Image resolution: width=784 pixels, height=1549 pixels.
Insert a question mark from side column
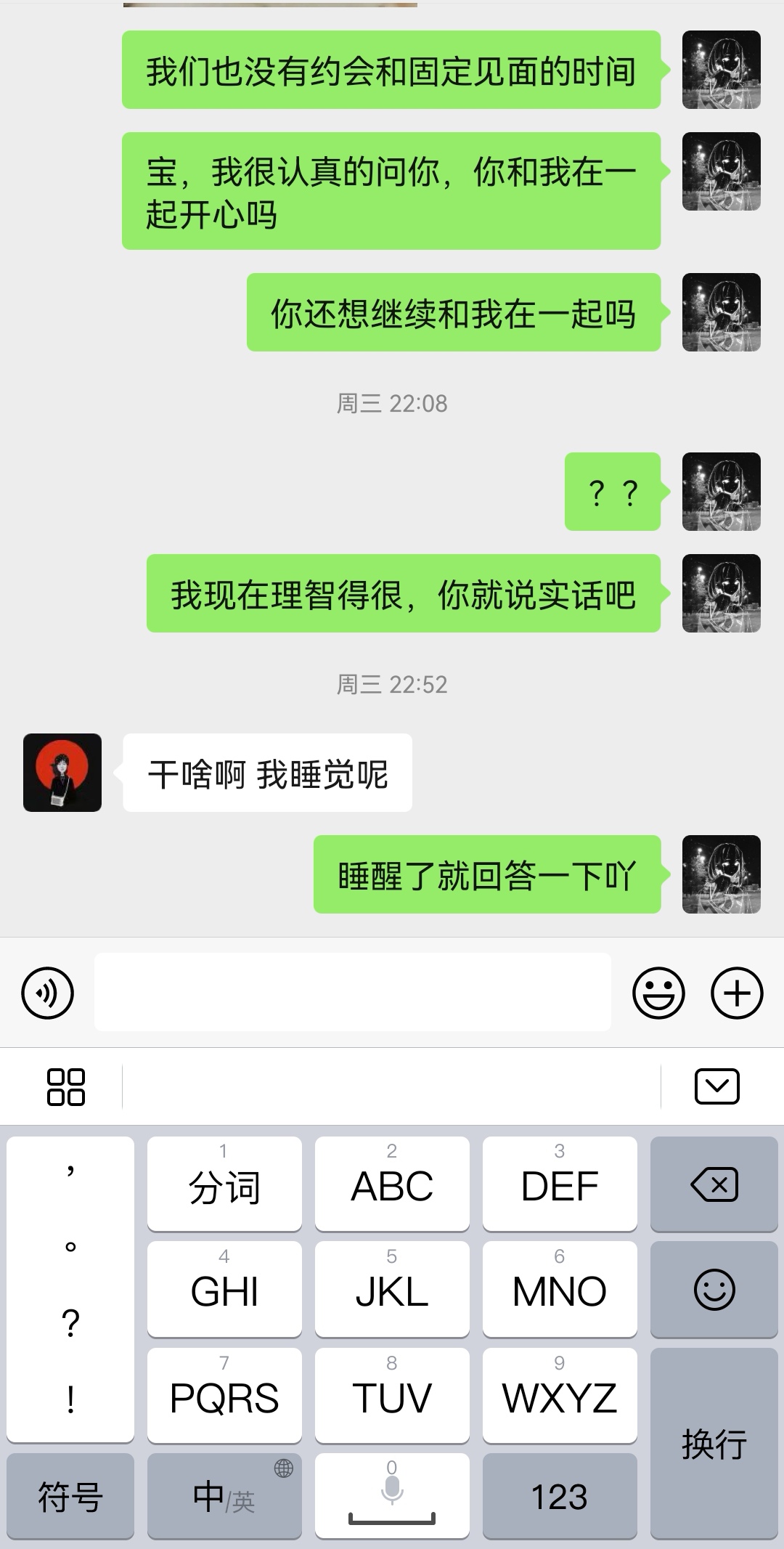tap(70, 1323)
